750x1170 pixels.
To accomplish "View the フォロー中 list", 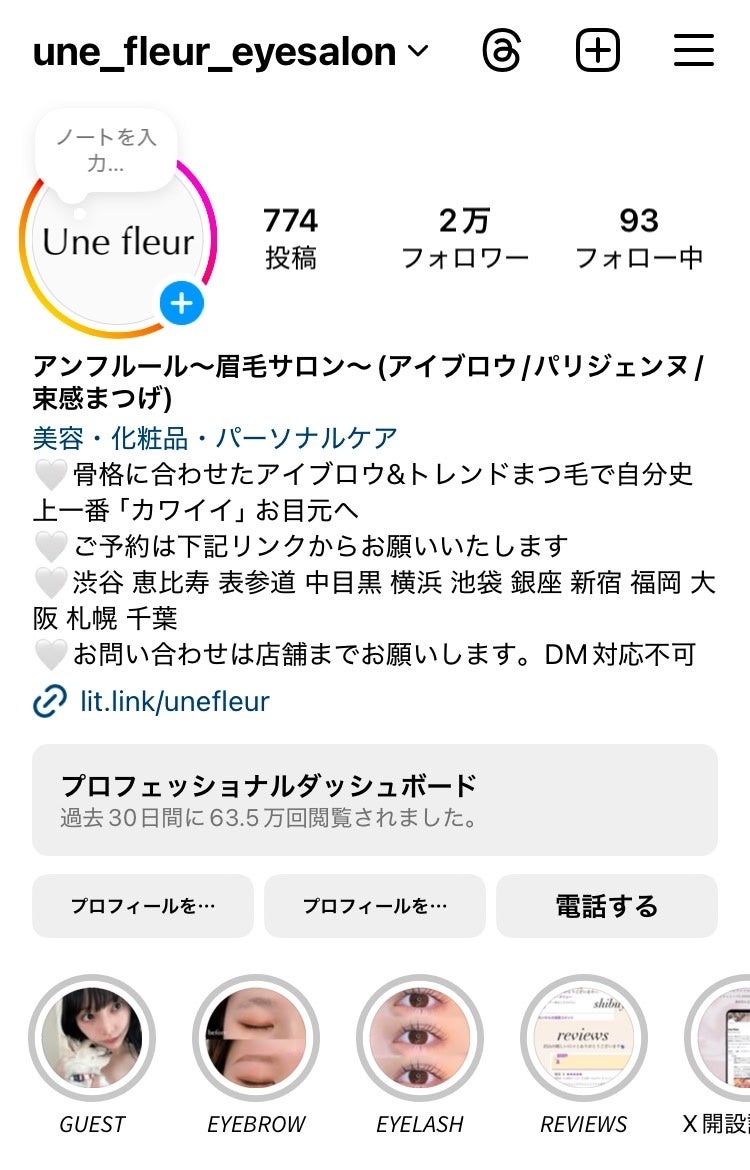I will [x=639, y=238].
